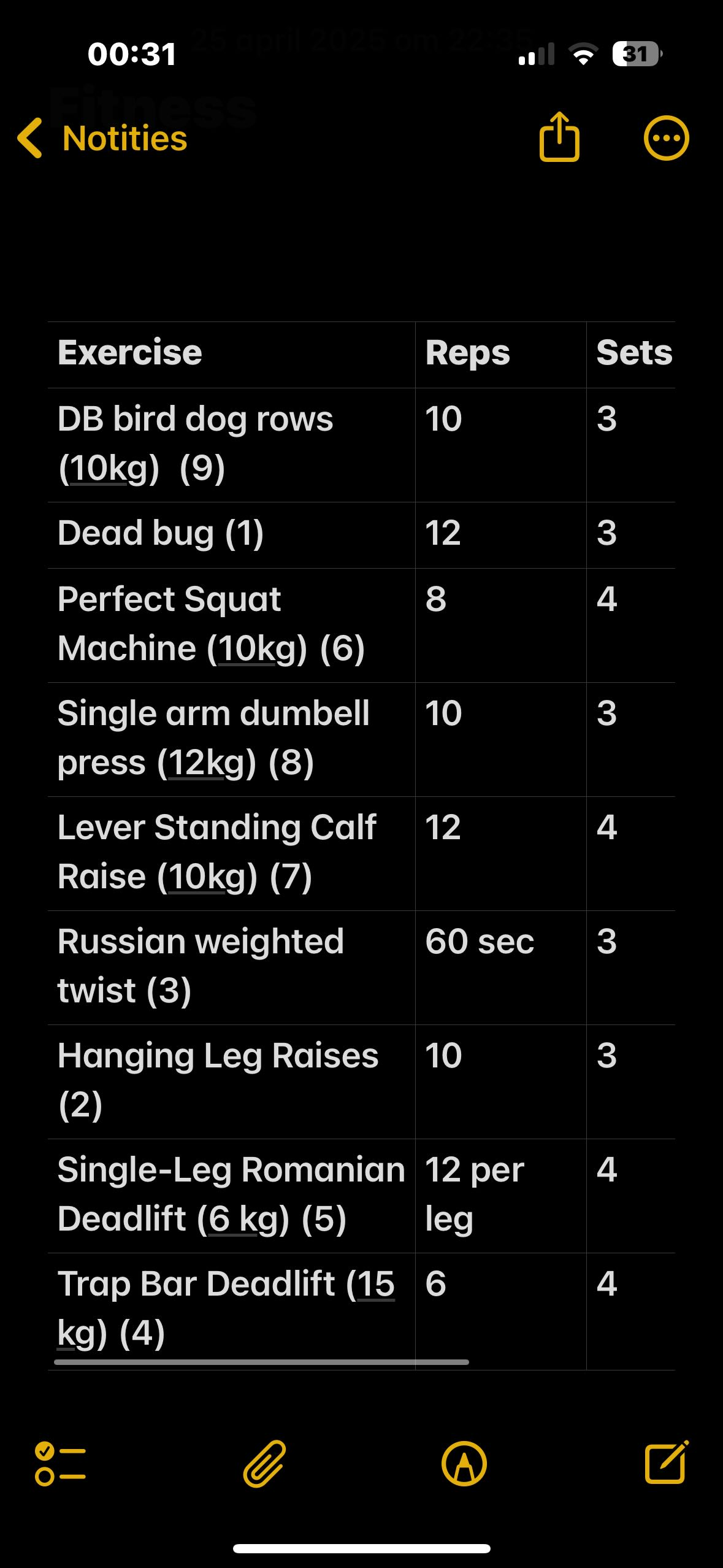Share this note

(559, 137)
